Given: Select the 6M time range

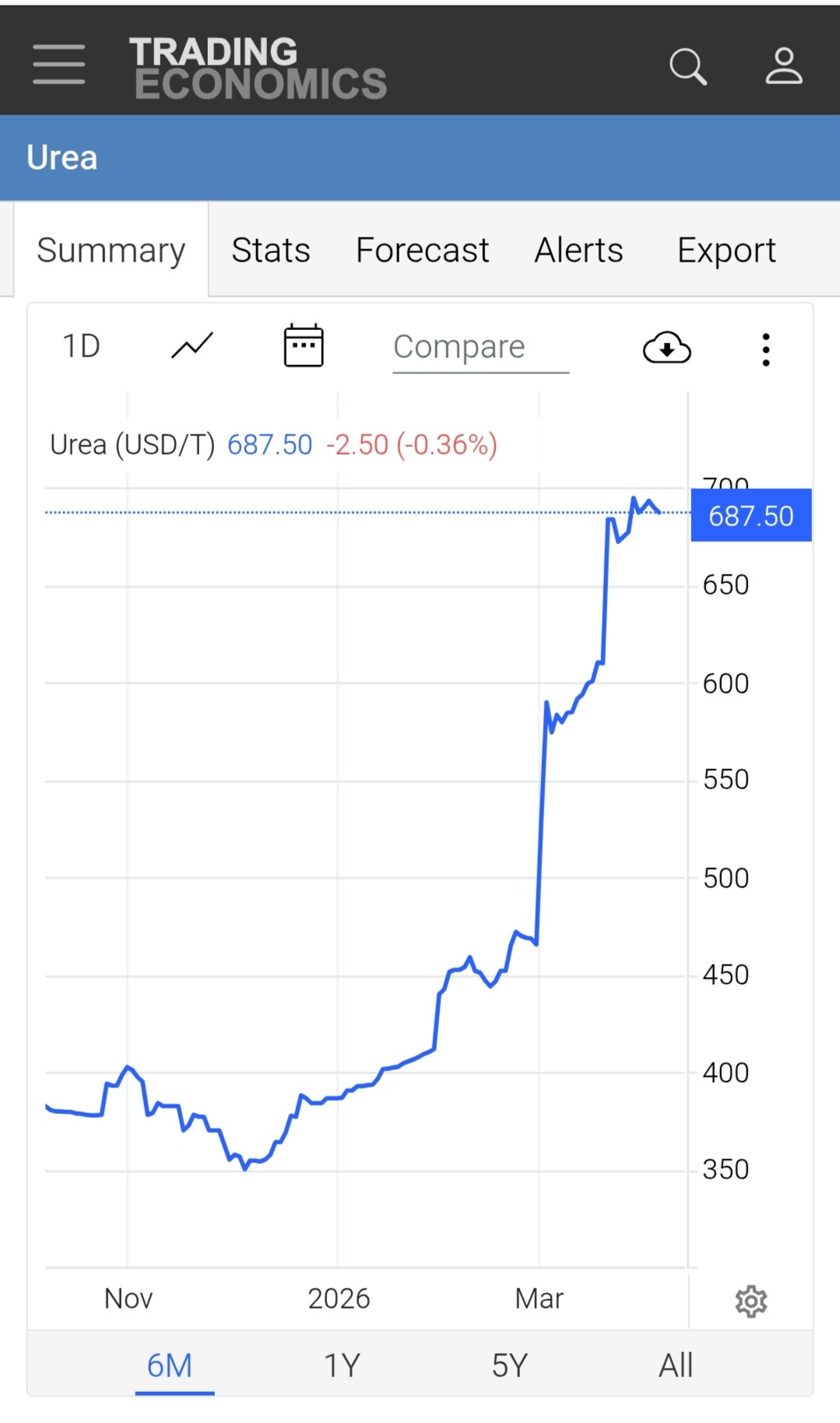Looking at the screenshot, I should coord(170,1365).
